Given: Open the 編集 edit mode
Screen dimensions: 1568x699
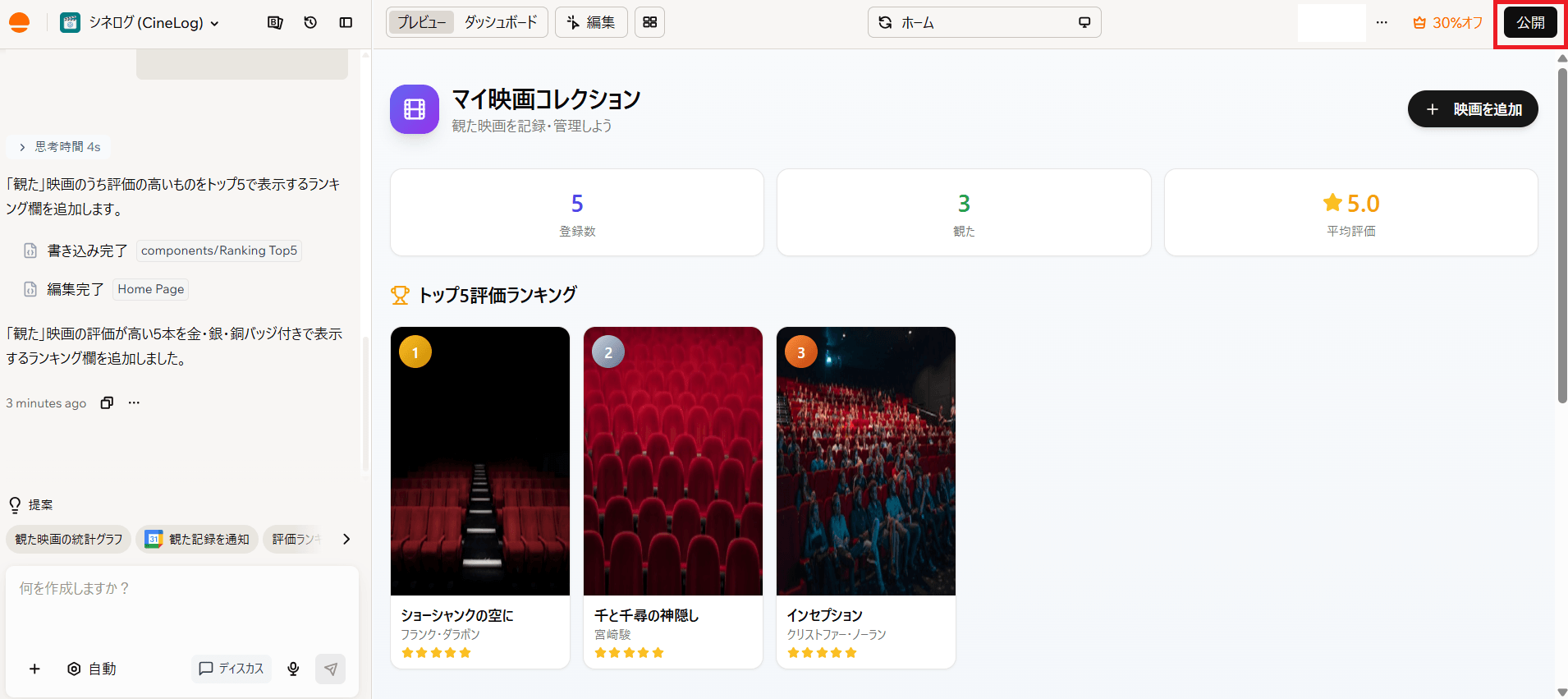Looking at the screenshot, I should 591,22.
